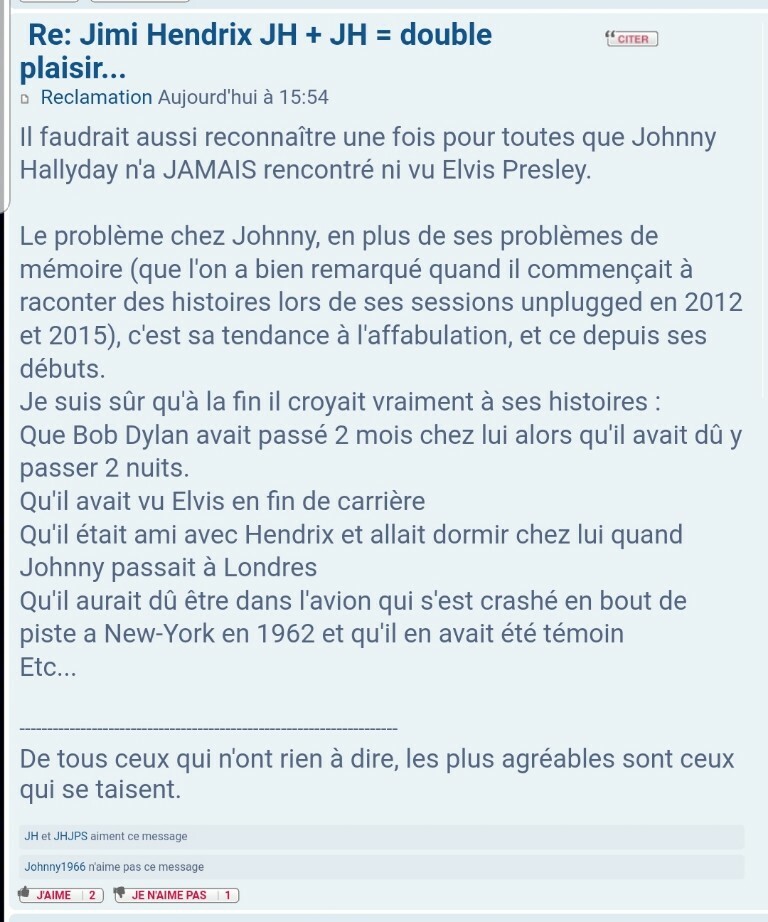Open JH's profile from the likes list
Image resolution: width=768 pixels, height=922 pixels.
coord(31,836)
